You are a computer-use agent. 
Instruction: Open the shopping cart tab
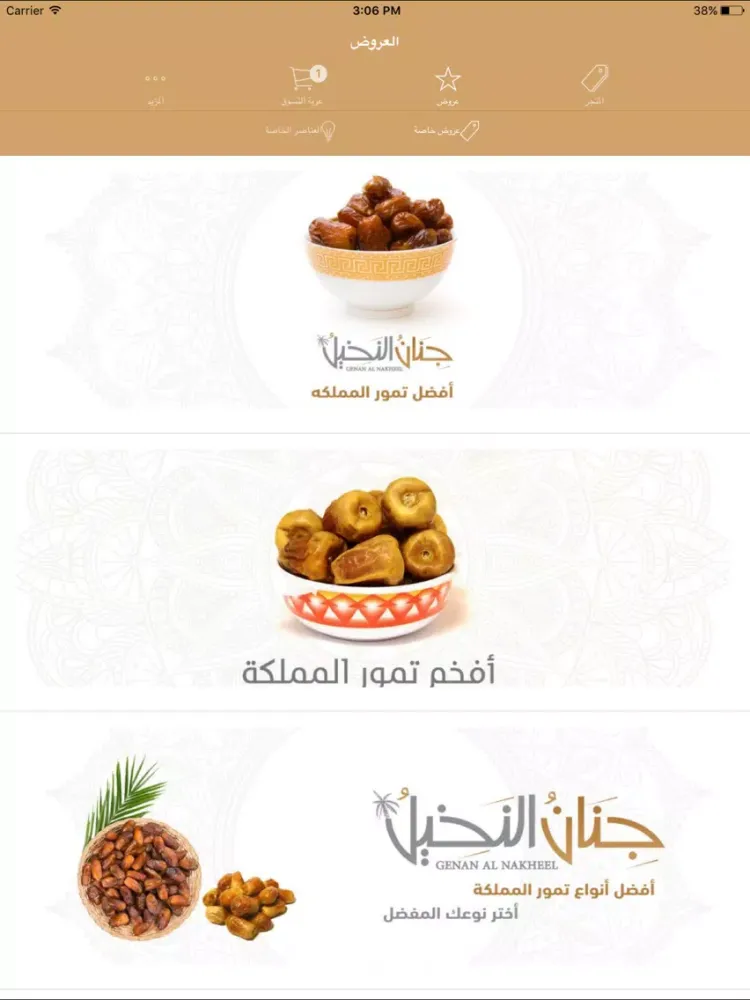coord(303,86)
